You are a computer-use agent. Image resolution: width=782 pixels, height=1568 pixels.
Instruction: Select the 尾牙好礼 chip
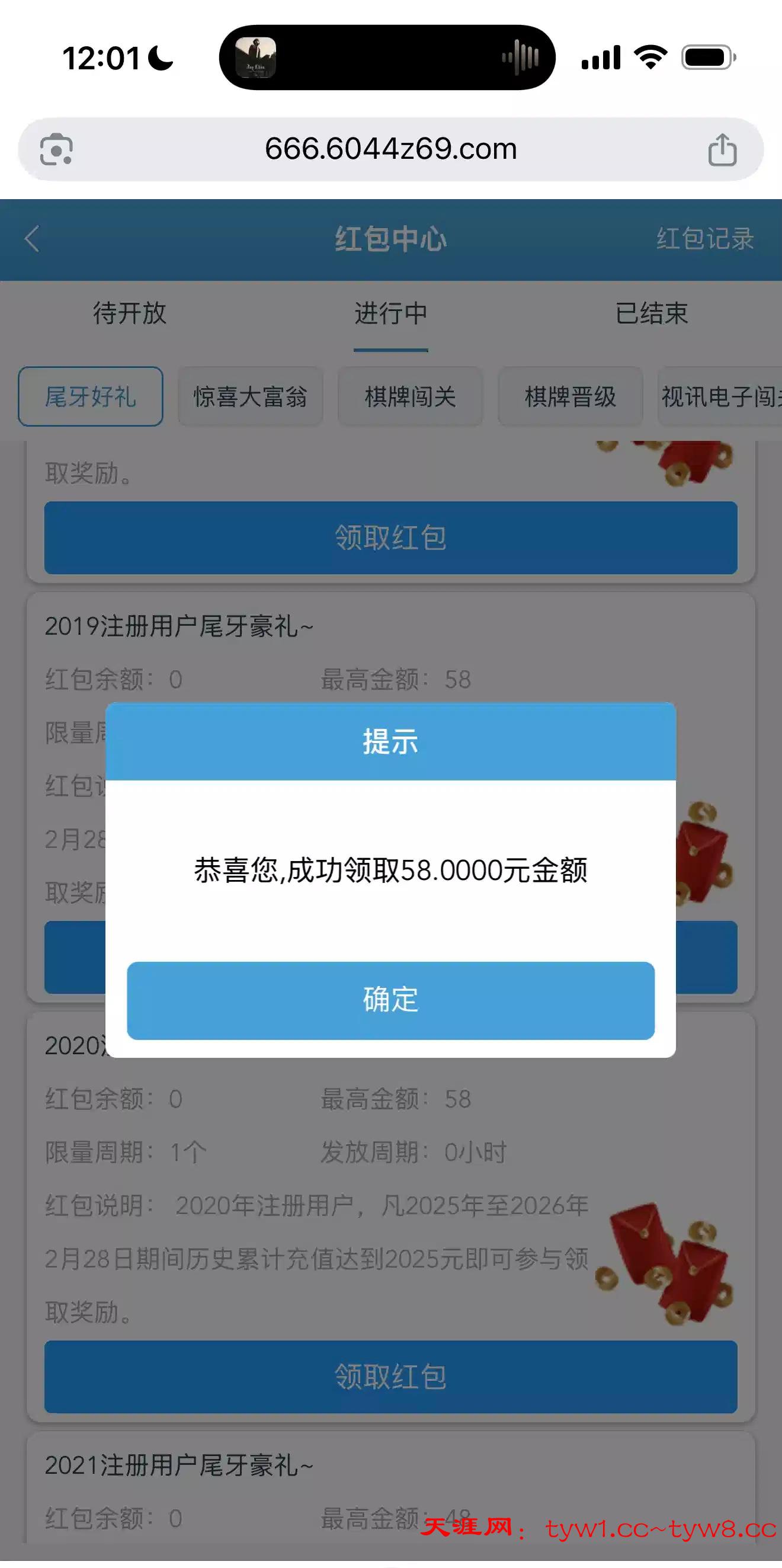point(91,397)
